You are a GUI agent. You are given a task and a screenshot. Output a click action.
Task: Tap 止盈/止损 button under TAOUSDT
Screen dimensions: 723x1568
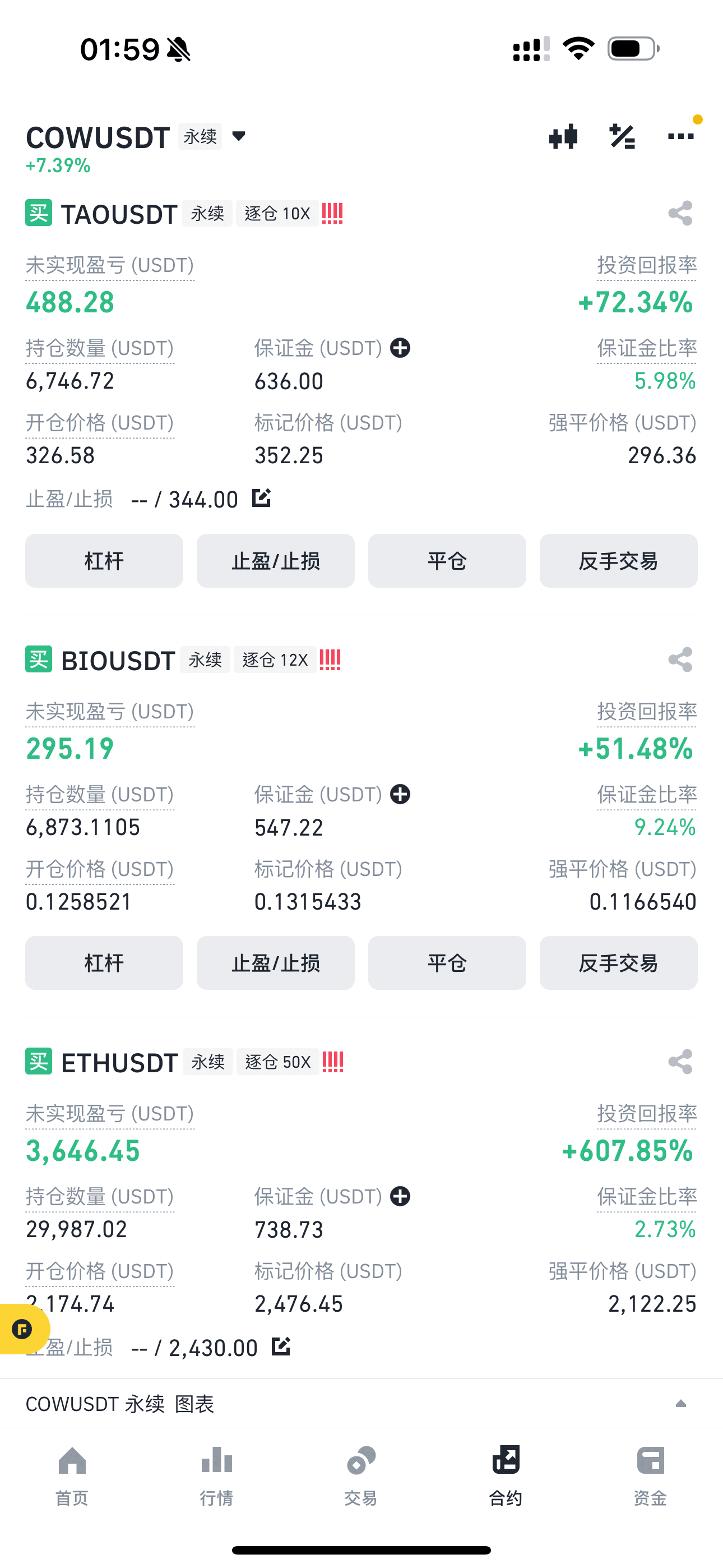coord(276,561)
